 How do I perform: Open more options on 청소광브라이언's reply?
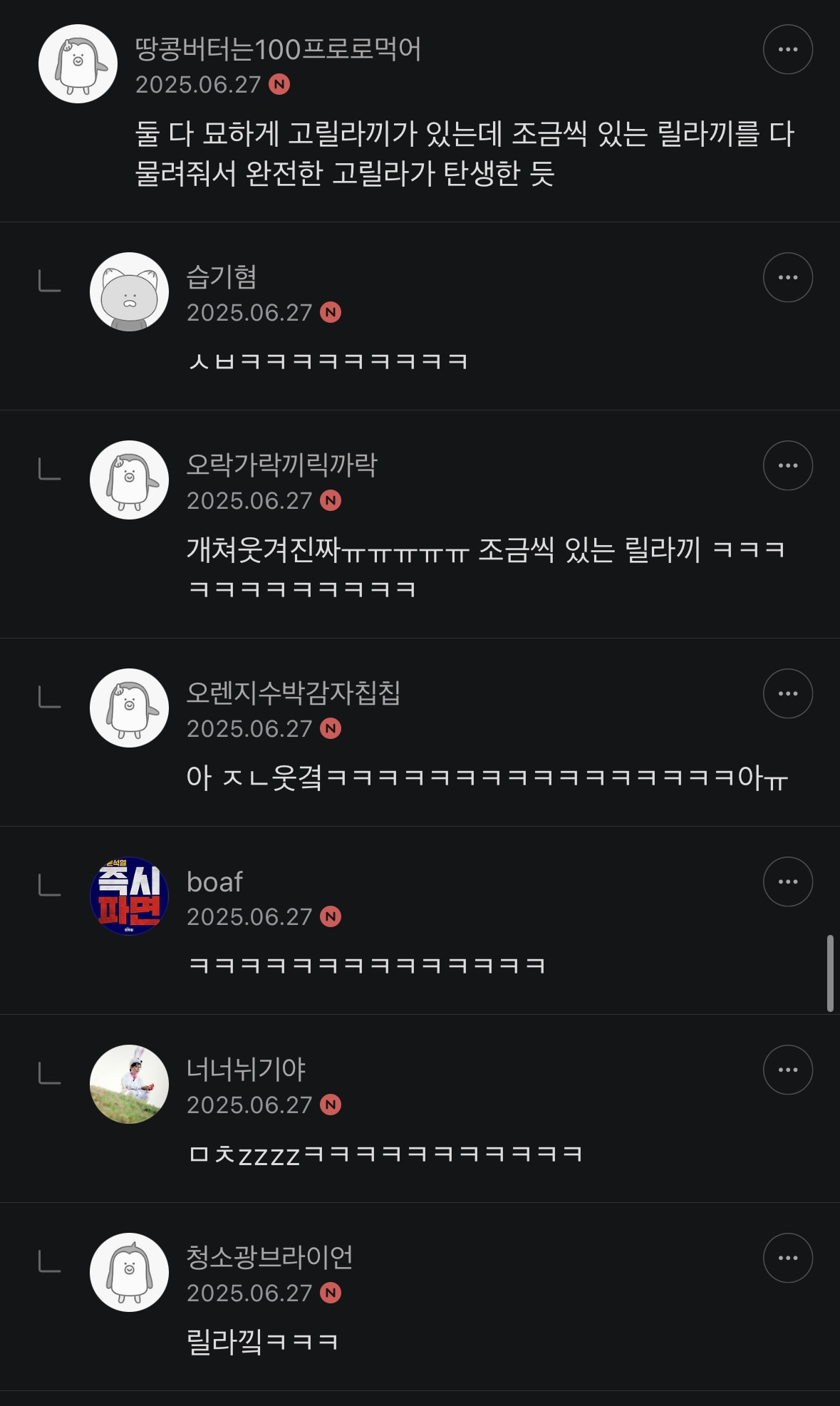(x=787, y=1258)
